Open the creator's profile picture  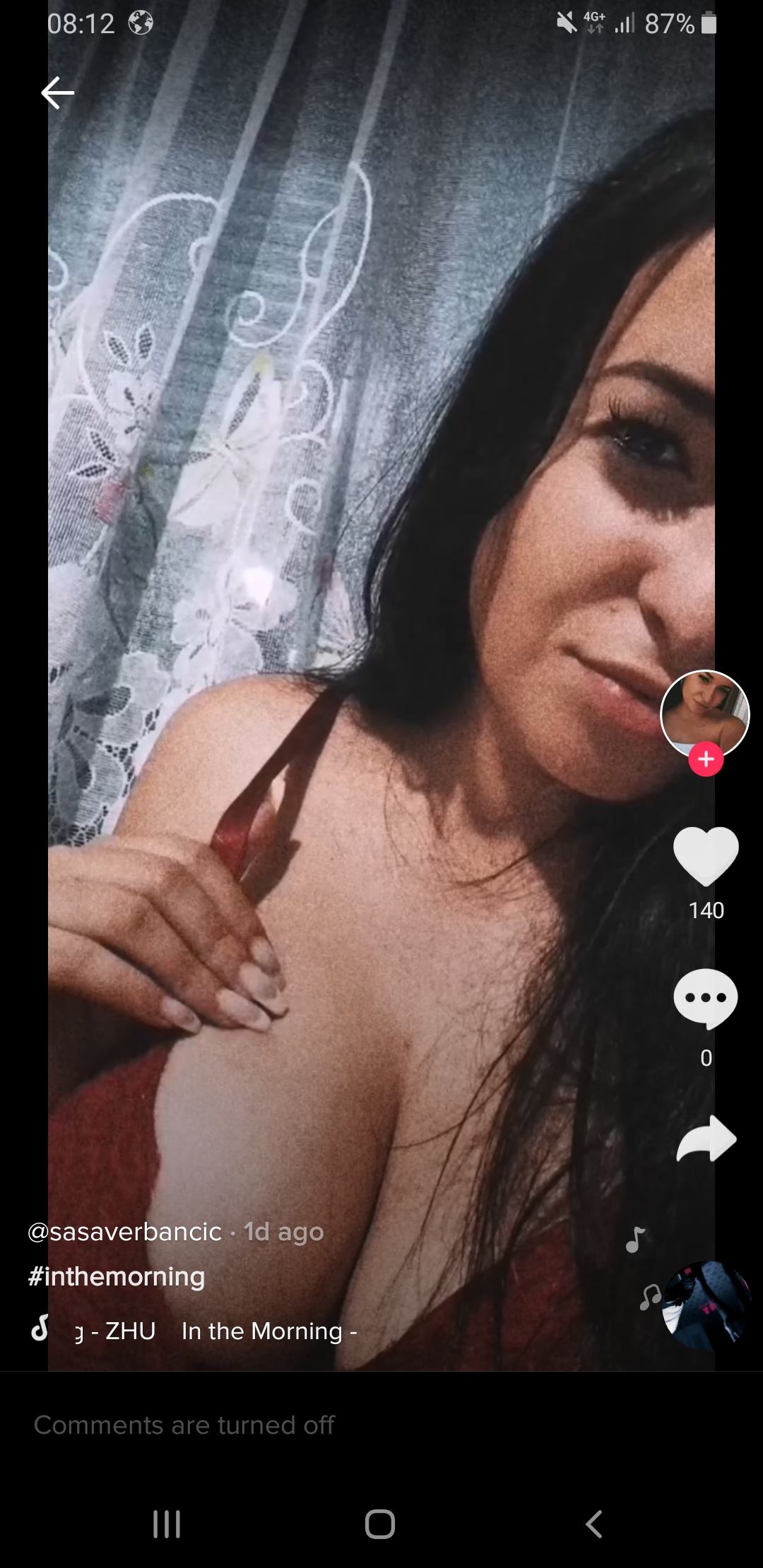point(704,713)
